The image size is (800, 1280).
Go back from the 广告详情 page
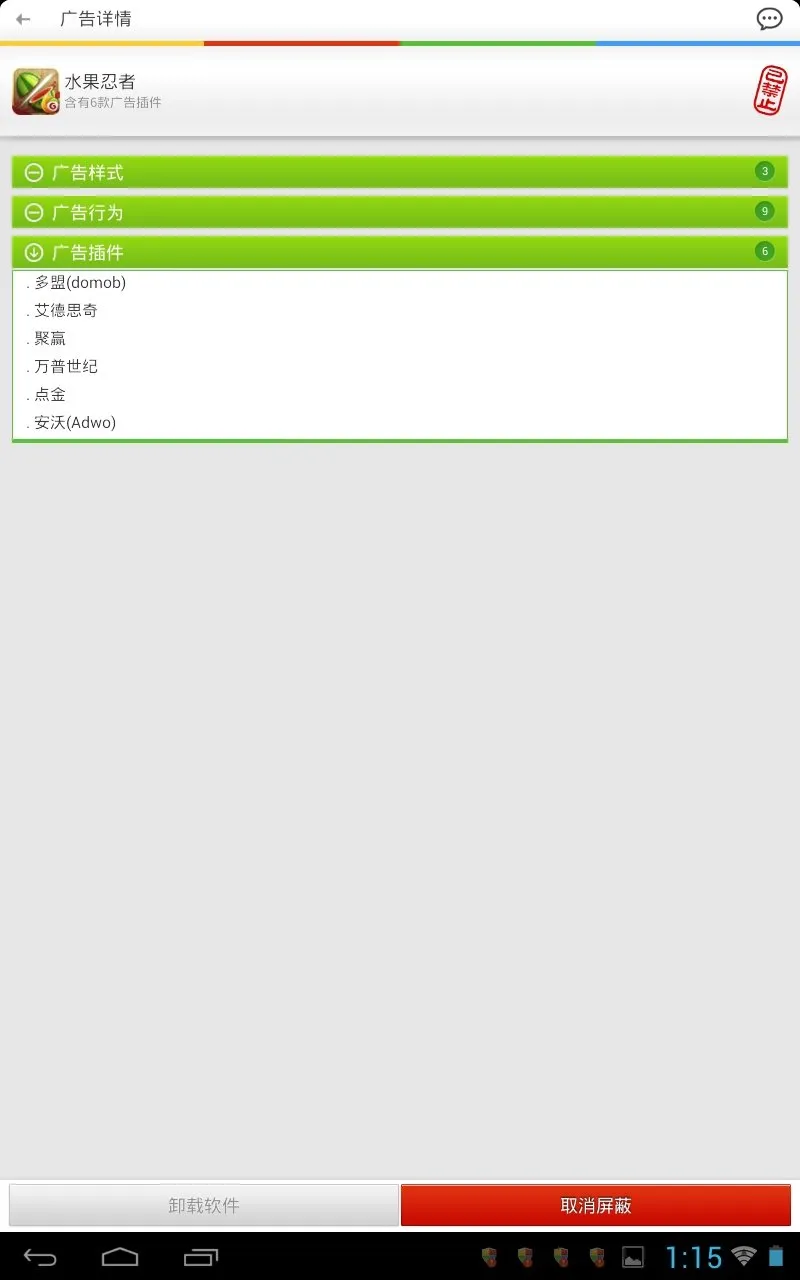(23, 19)
